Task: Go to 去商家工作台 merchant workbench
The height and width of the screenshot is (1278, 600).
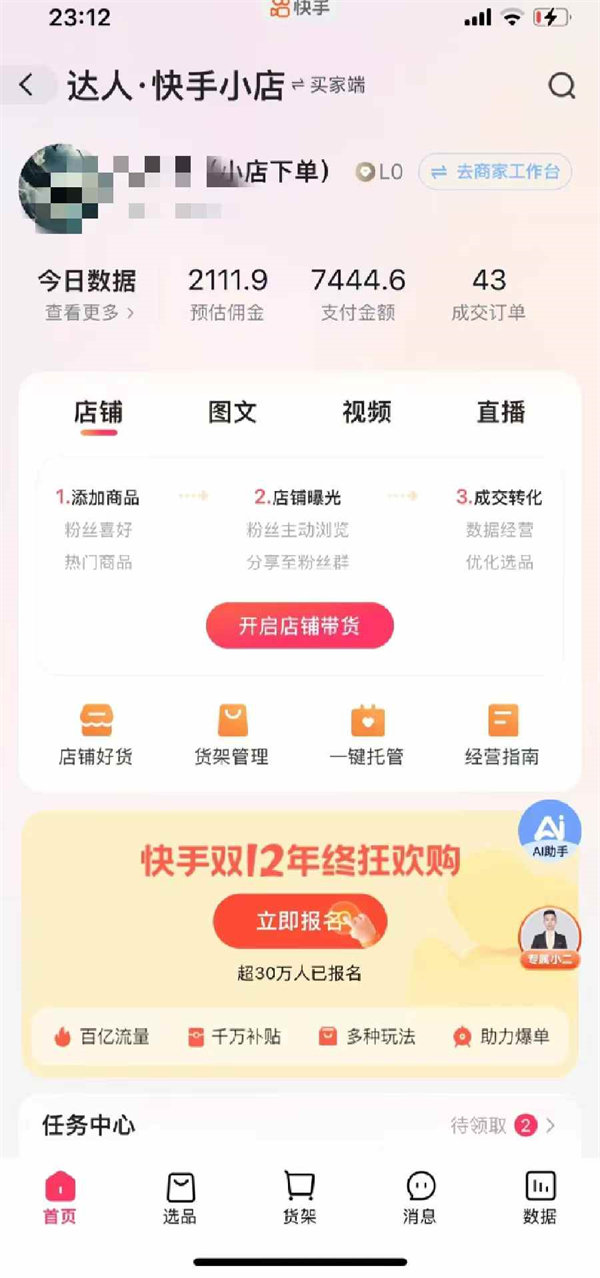Action: [495, 172]
